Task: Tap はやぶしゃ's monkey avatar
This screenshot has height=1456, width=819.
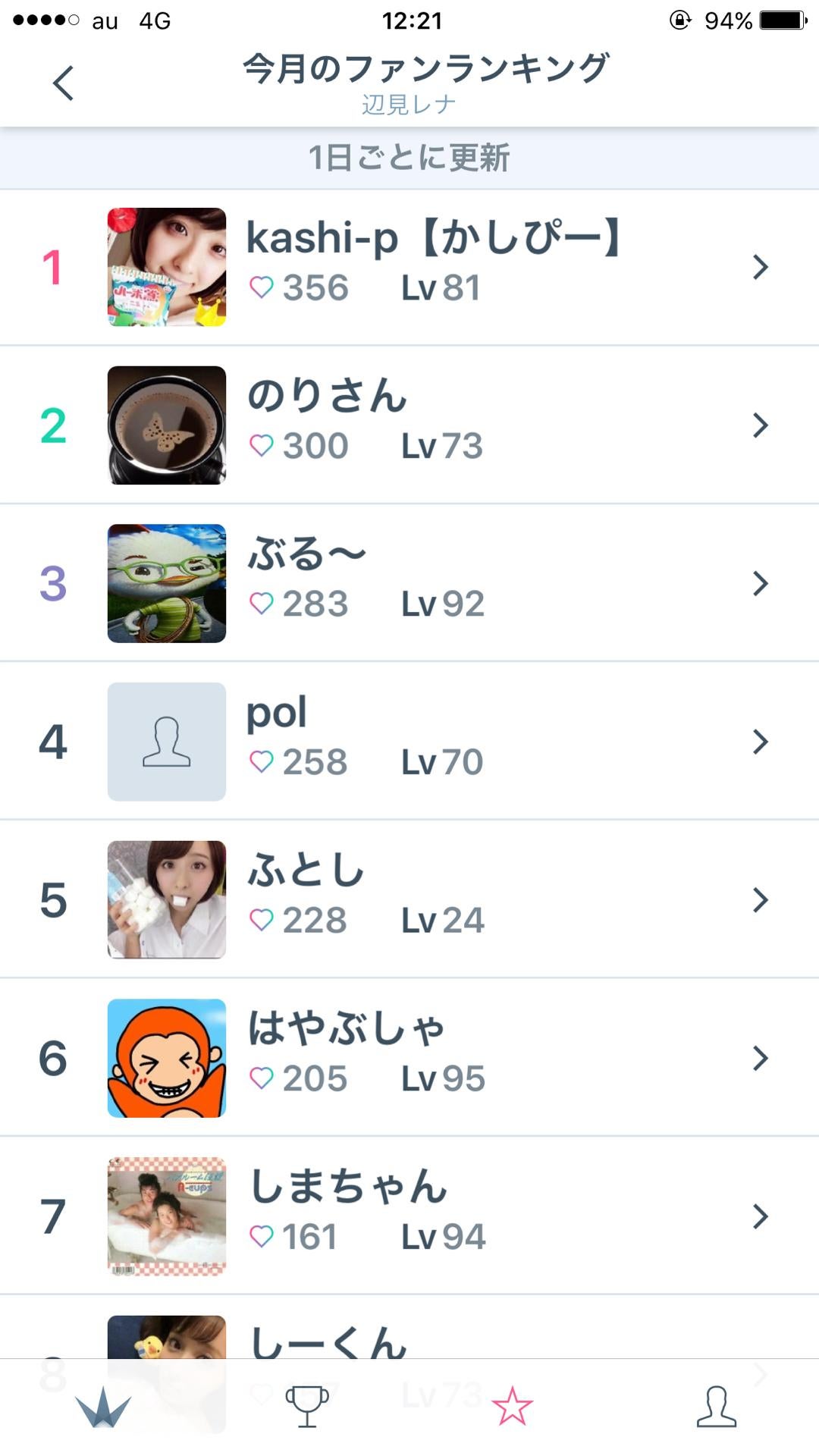Action: (167, 1057)
